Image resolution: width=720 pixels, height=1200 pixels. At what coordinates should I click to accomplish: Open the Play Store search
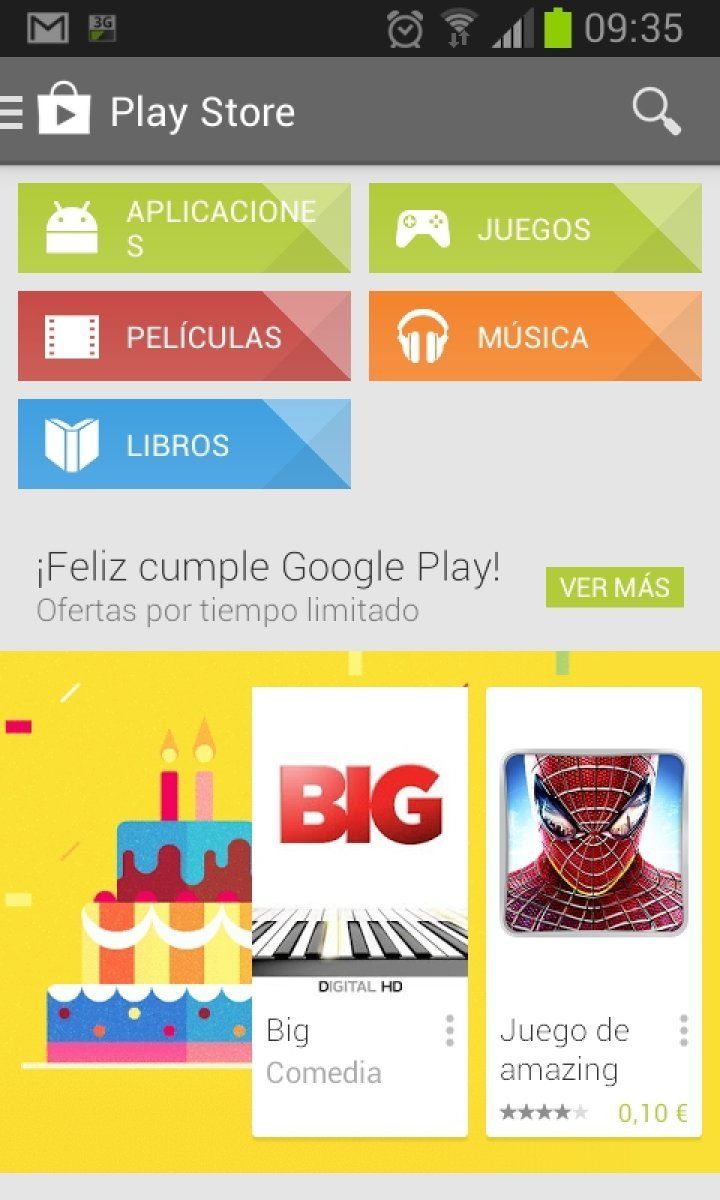pos(656,111)
